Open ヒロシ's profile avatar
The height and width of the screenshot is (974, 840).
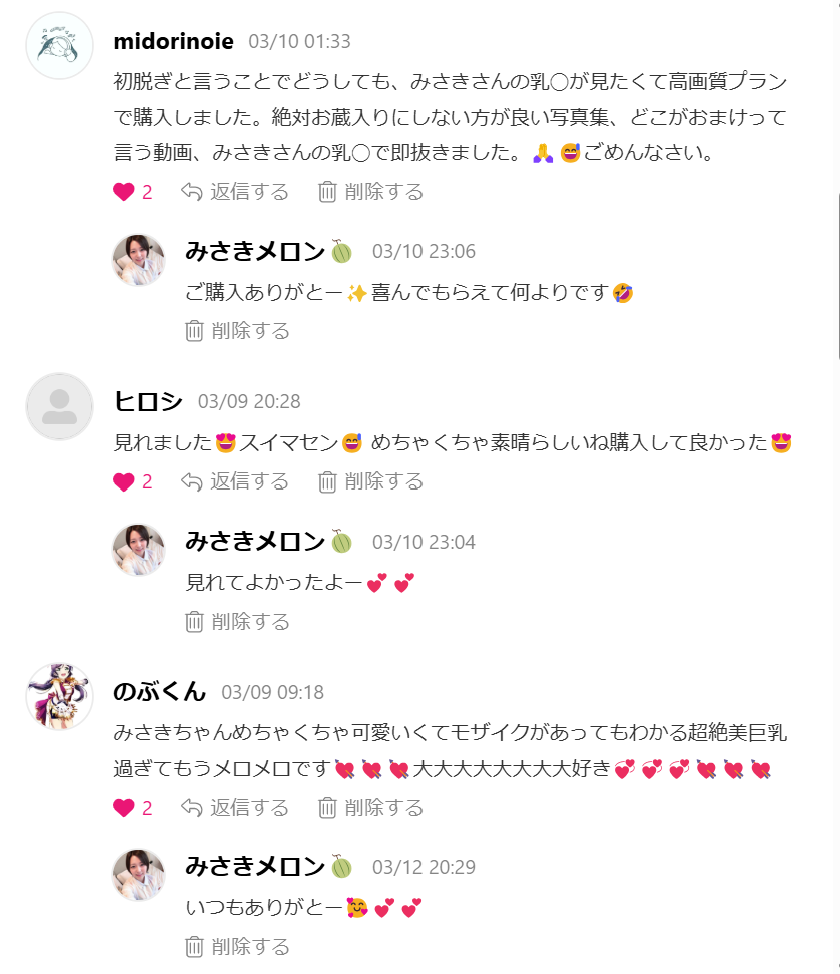(x=59, y=406)
